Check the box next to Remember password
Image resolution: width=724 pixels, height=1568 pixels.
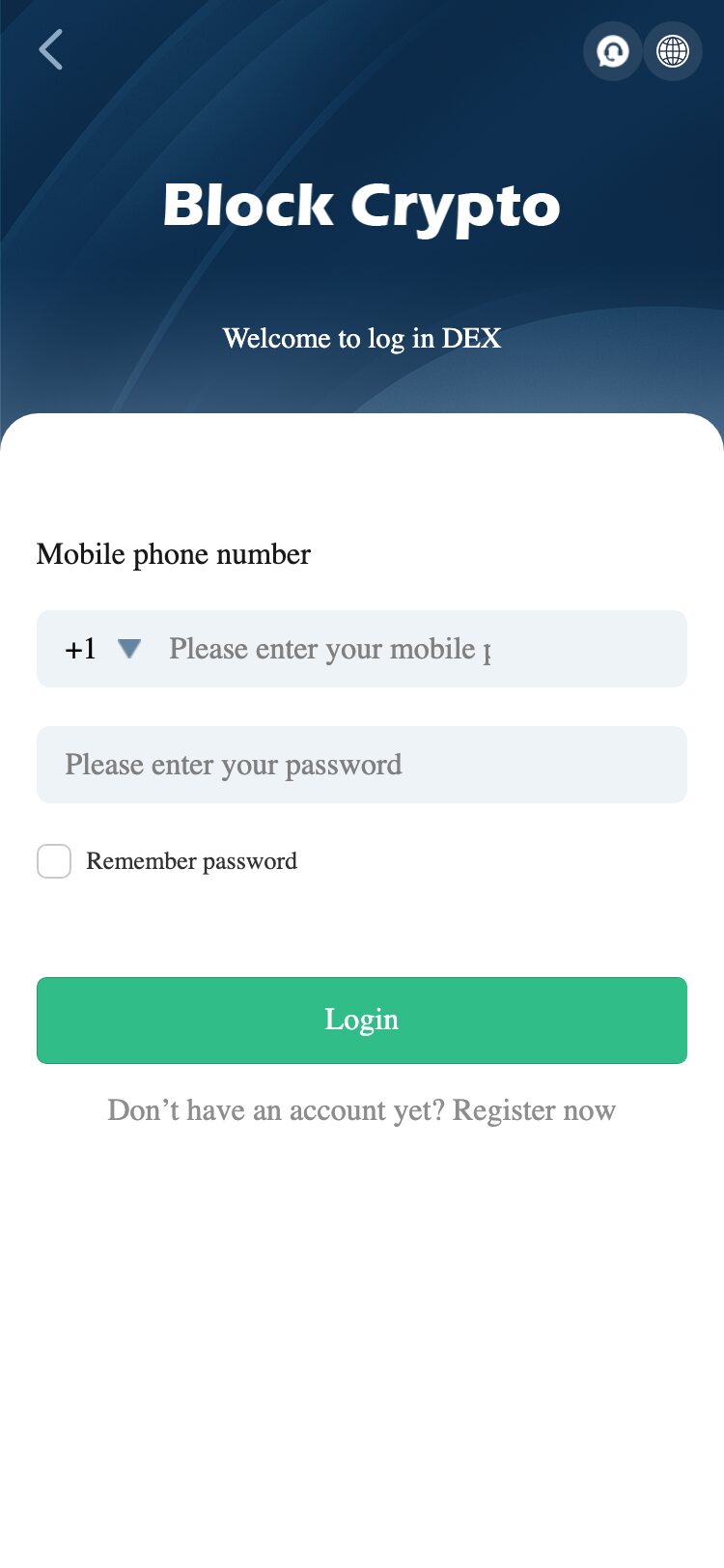coord(54,860)
